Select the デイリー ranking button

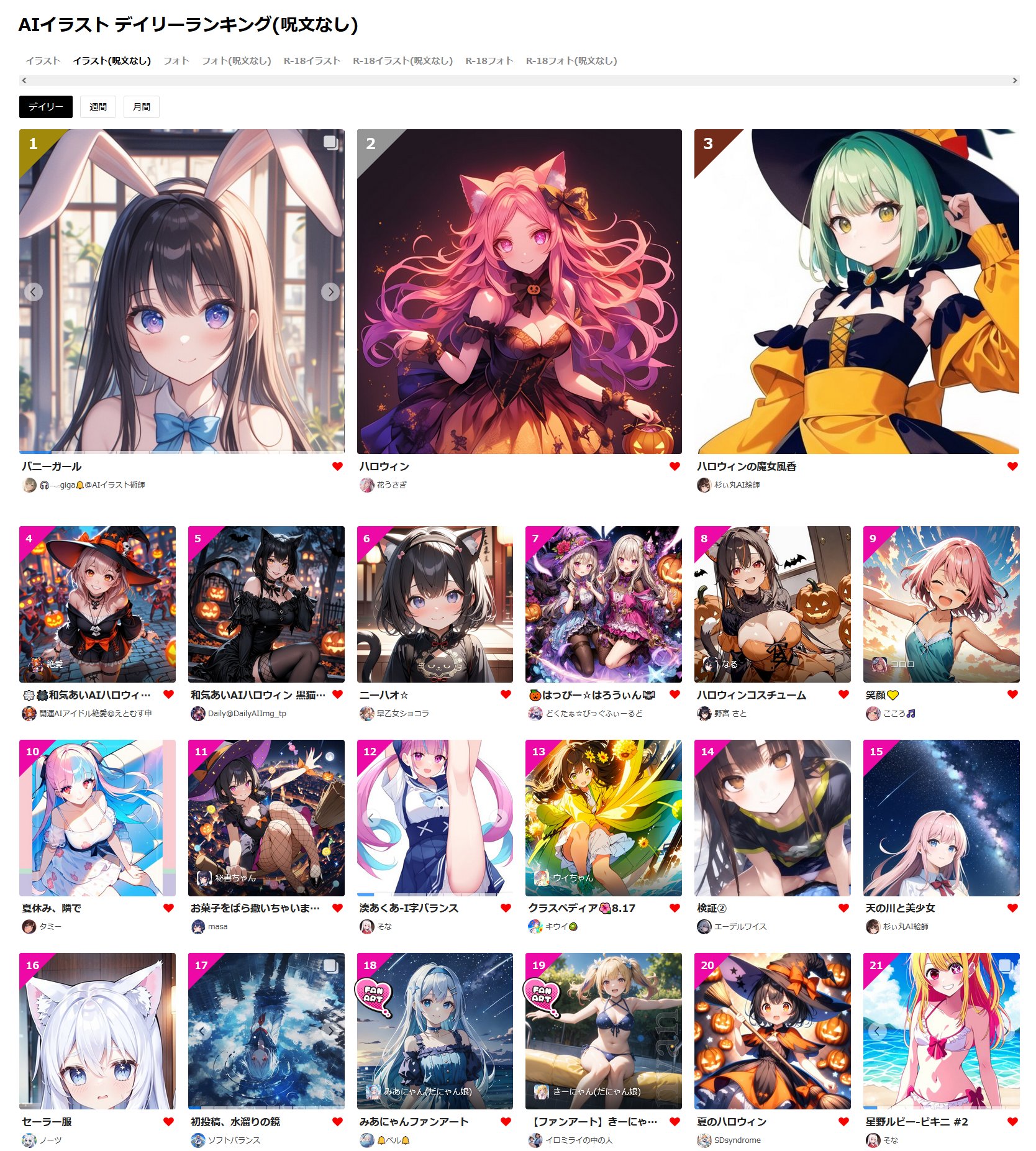[46, 107]
